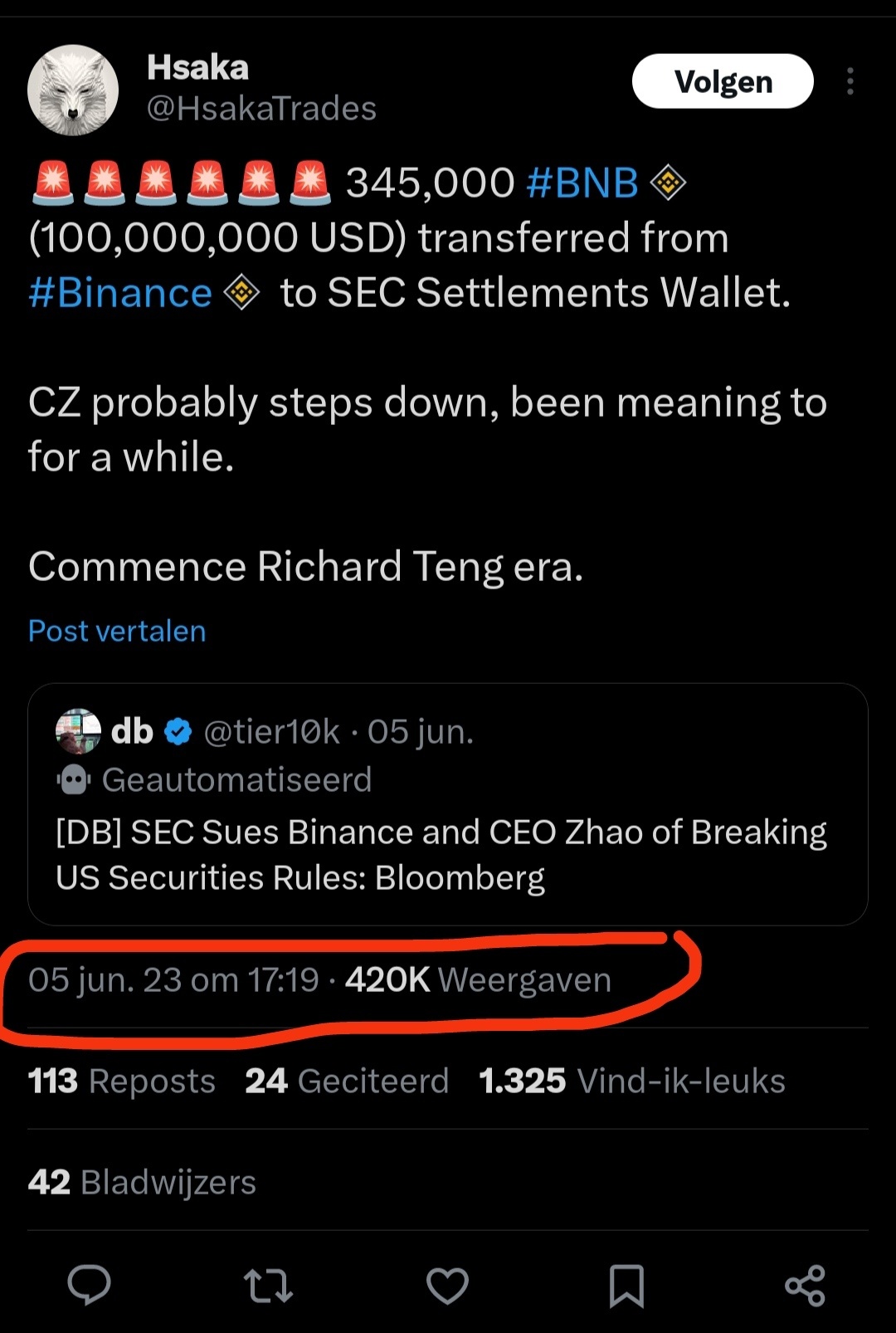Click the robot Geautomatiseerd icon on quoted post
Viewport: 896px width, 1333px height.
click(73, 779)
